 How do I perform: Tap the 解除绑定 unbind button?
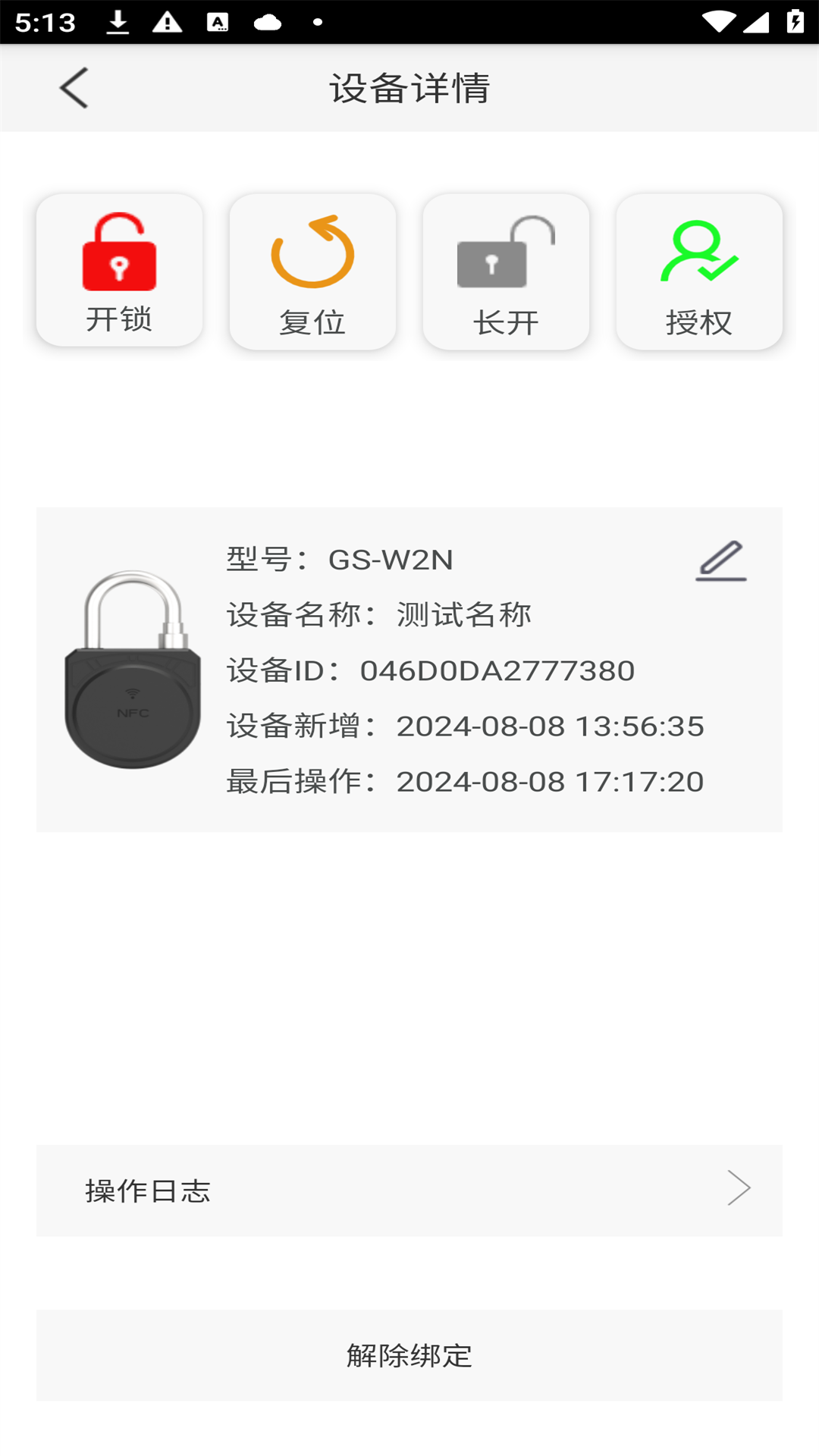[409, 1356]
